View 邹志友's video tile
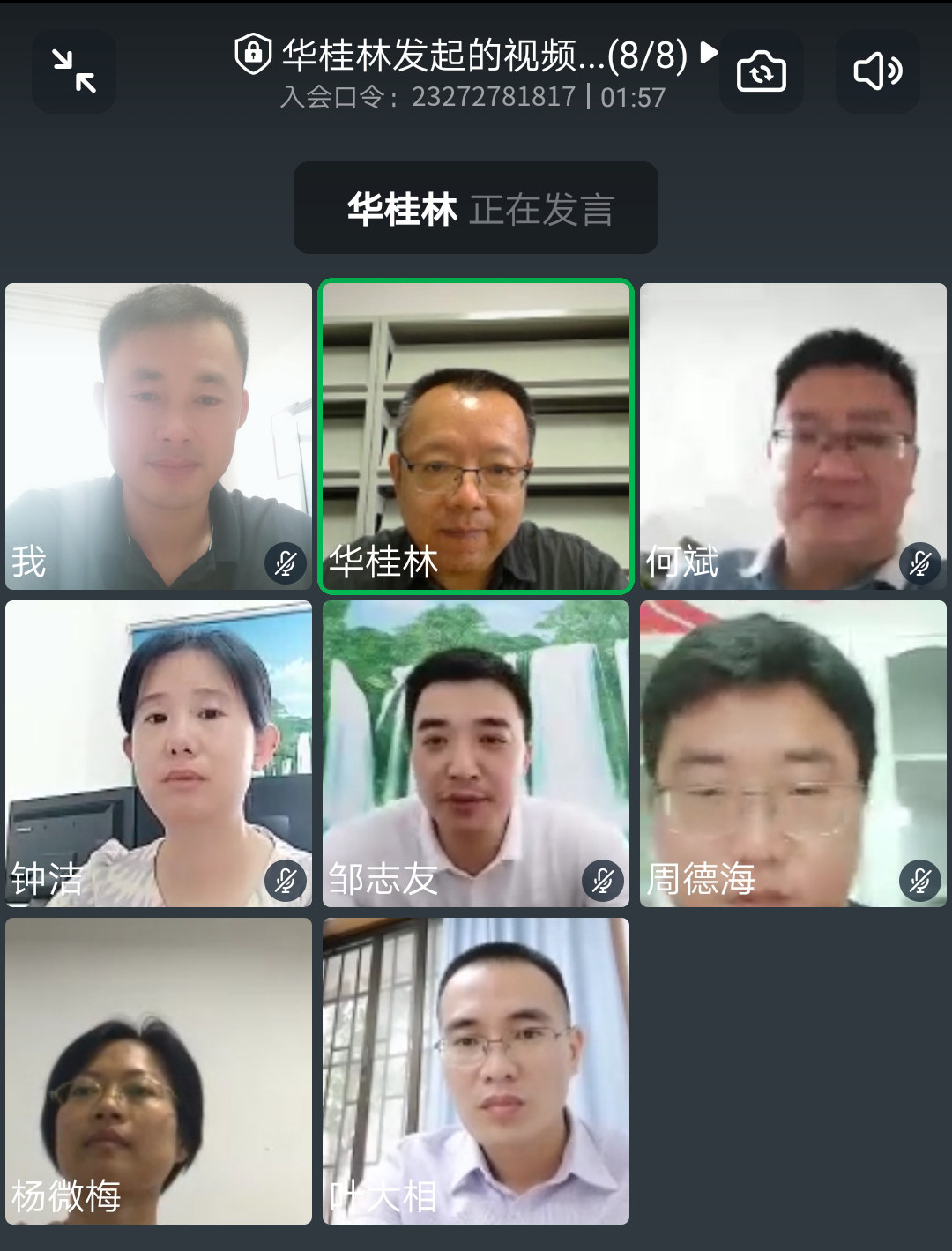Viewport: 952px width, 1251px height. [x=476, y=754]
